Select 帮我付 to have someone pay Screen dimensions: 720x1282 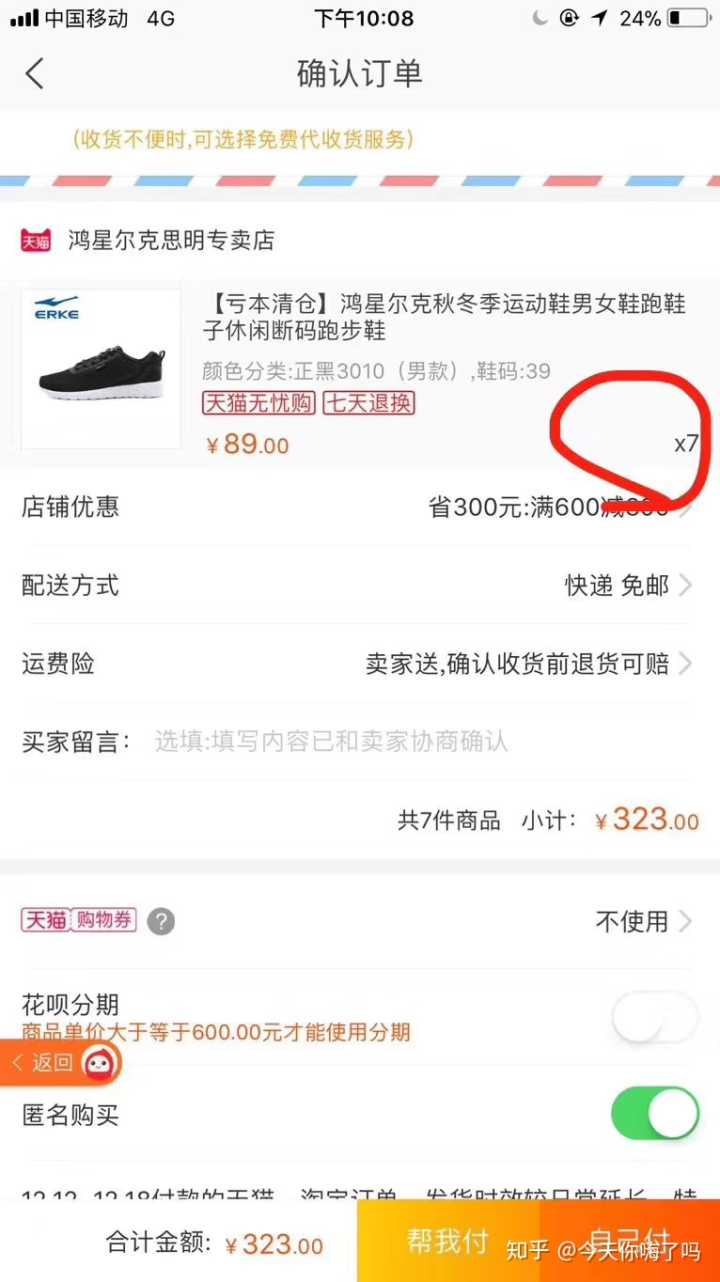(x=447, y=1241)
